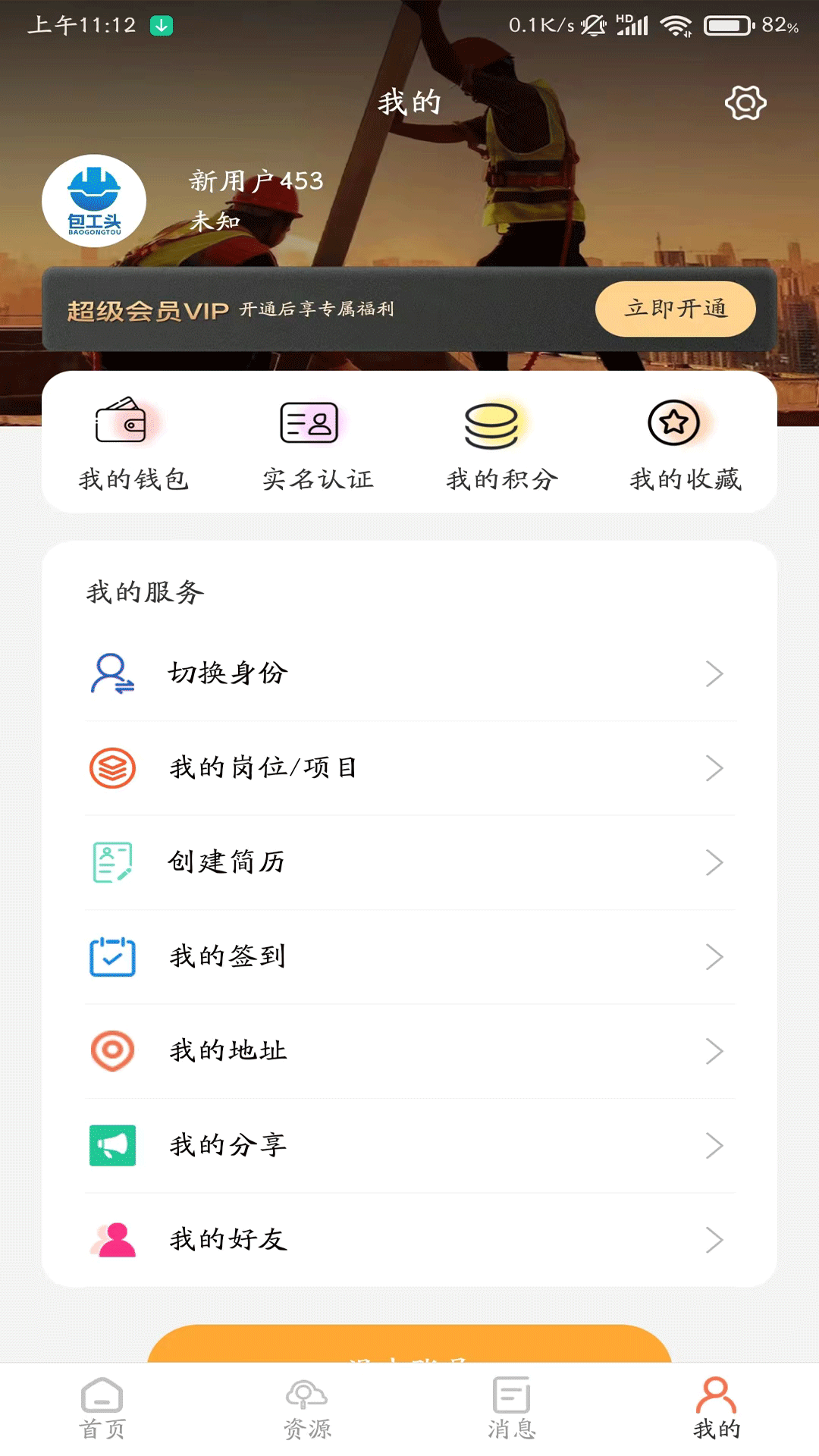
Task: Open the settings gear icon
Action: 745,102
